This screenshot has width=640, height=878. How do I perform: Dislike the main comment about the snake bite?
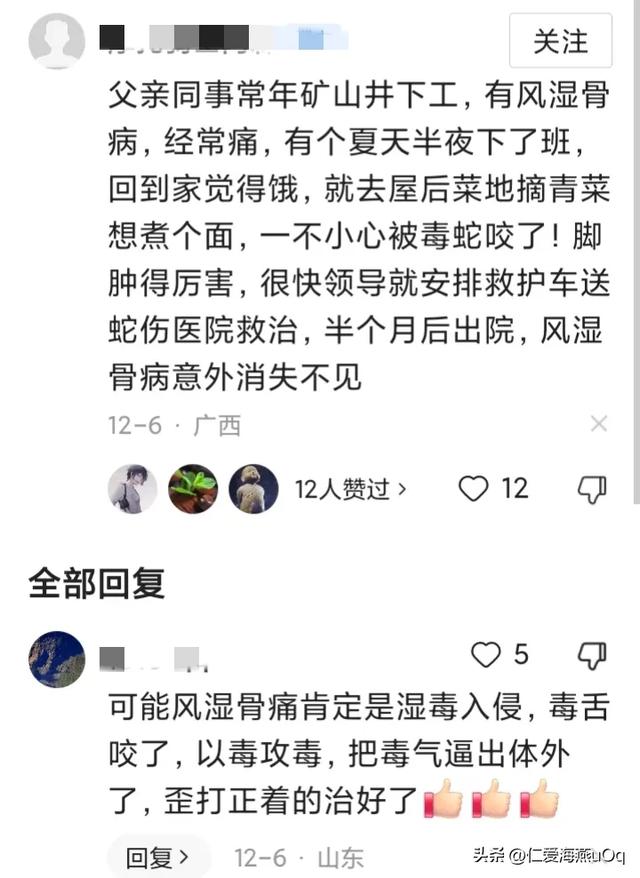coord(593,488)
